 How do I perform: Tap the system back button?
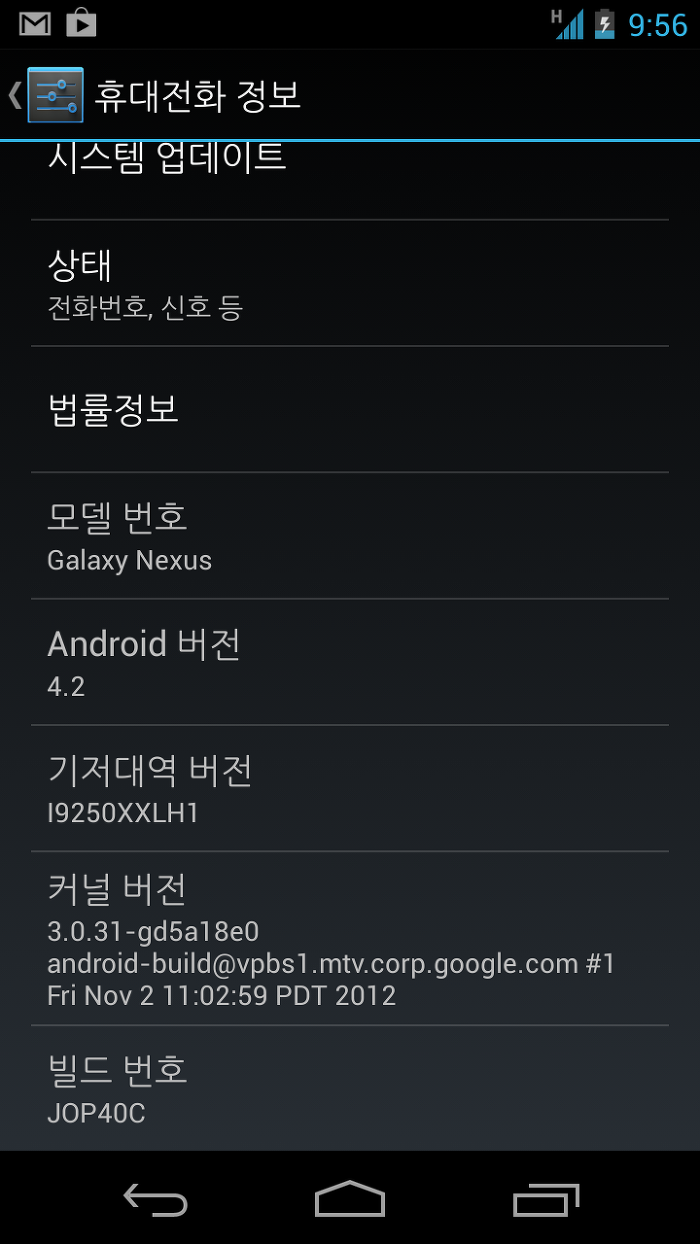[155, 1199]
